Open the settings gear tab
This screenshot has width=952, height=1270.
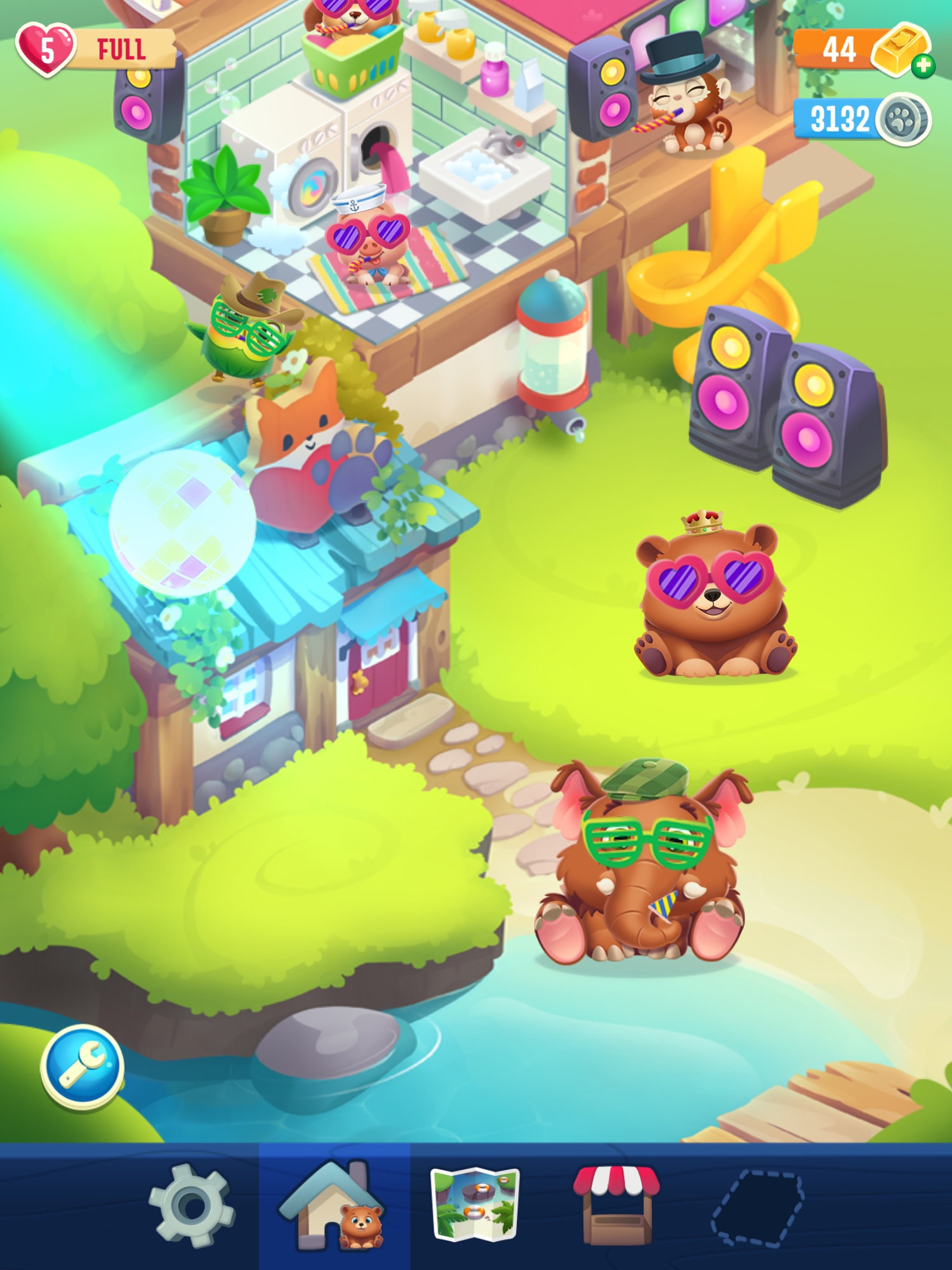coord(191,1205)
